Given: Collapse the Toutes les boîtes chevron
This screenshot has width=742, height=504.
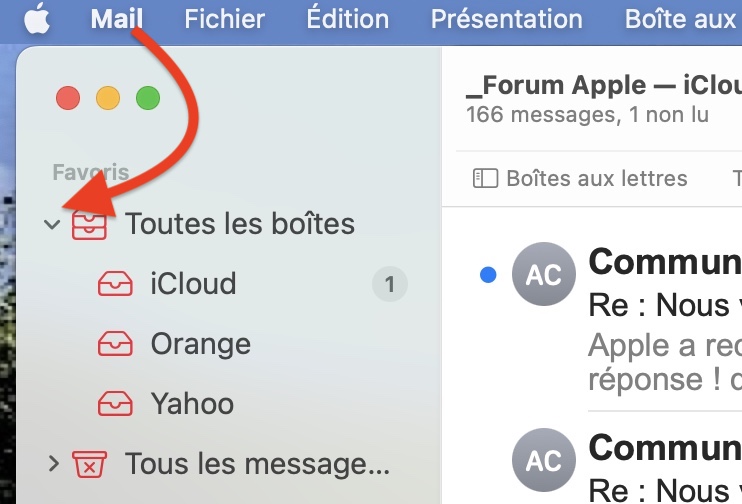Looking at the screenshot, I should (x=52, y=224).
